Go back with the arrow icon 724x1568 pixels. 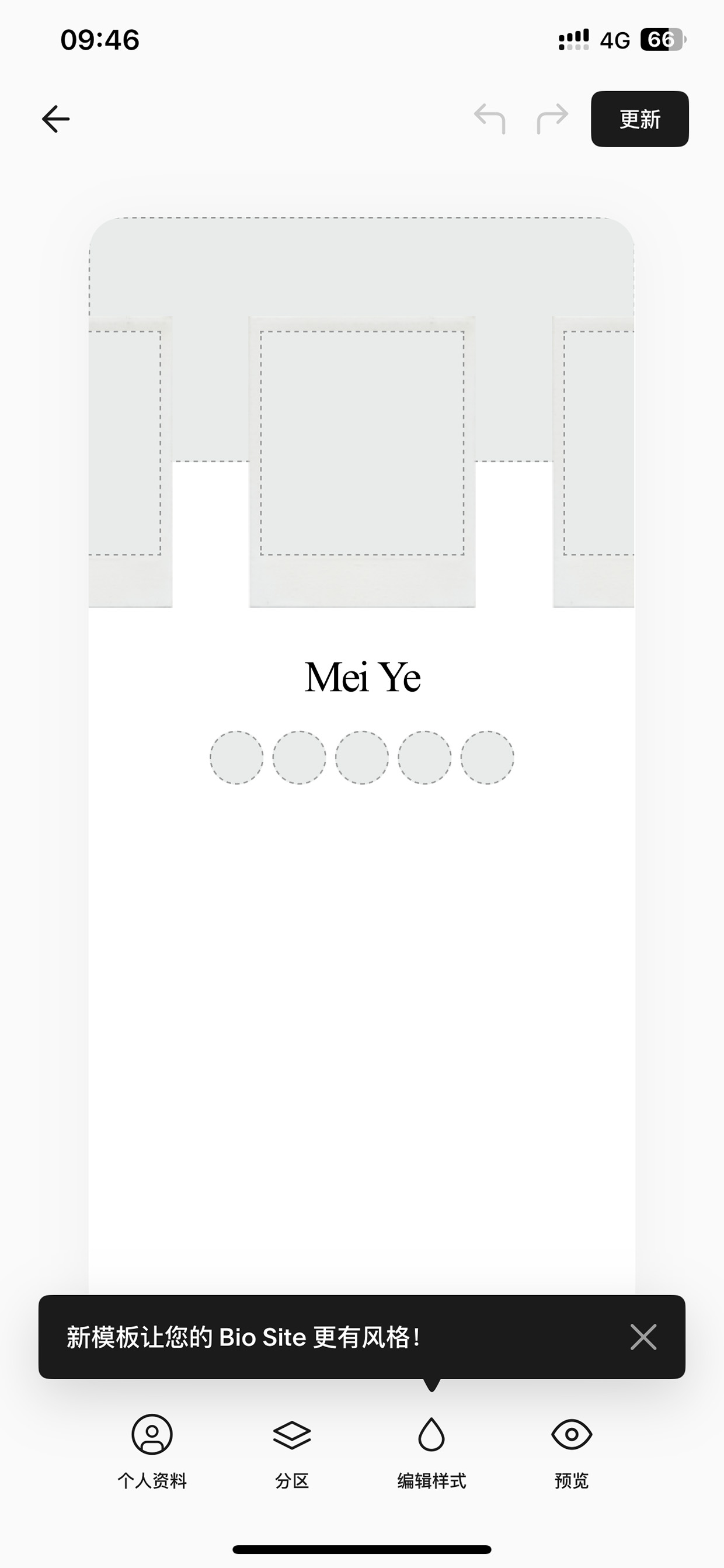click(x=55, y=119)
